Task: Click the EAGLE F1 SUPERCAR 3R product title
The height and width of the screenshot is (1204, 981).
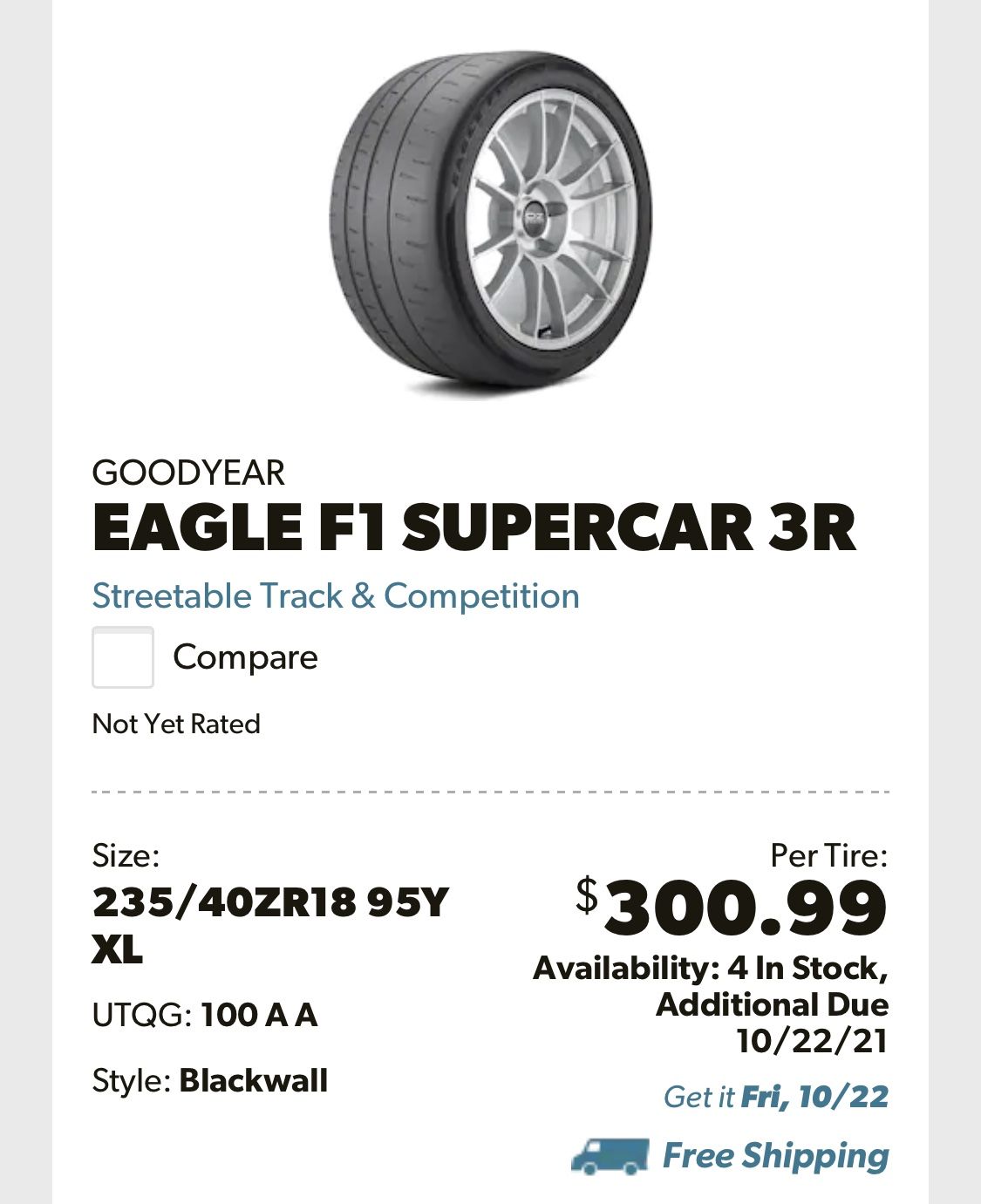Action: coord(475,523)
